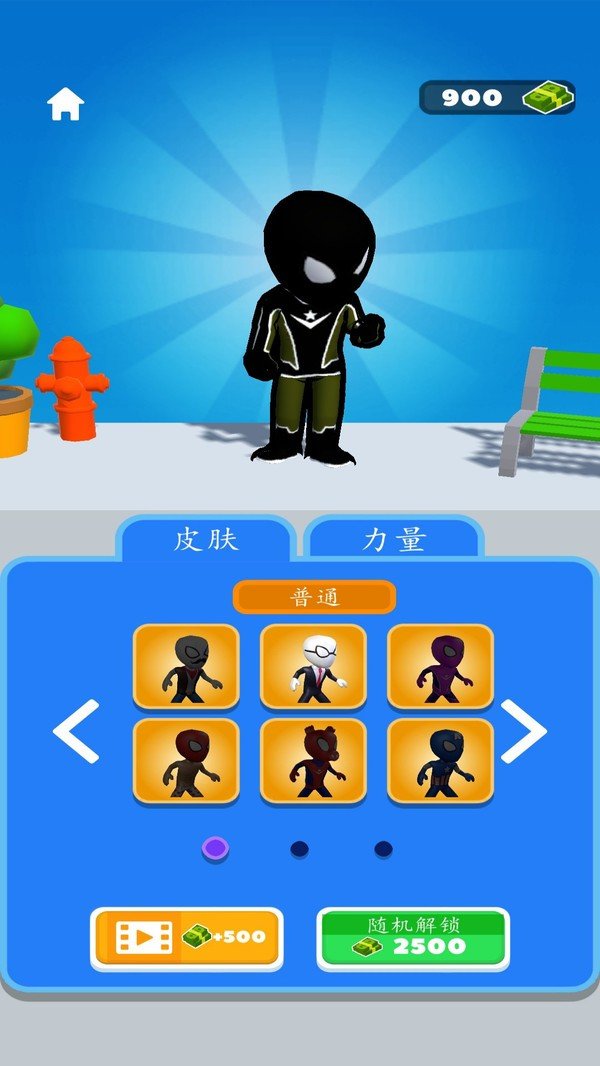Screen dimensions: 600x1066
Task: Jump to the last page indicator dot
Action: (x=383, y=849)
